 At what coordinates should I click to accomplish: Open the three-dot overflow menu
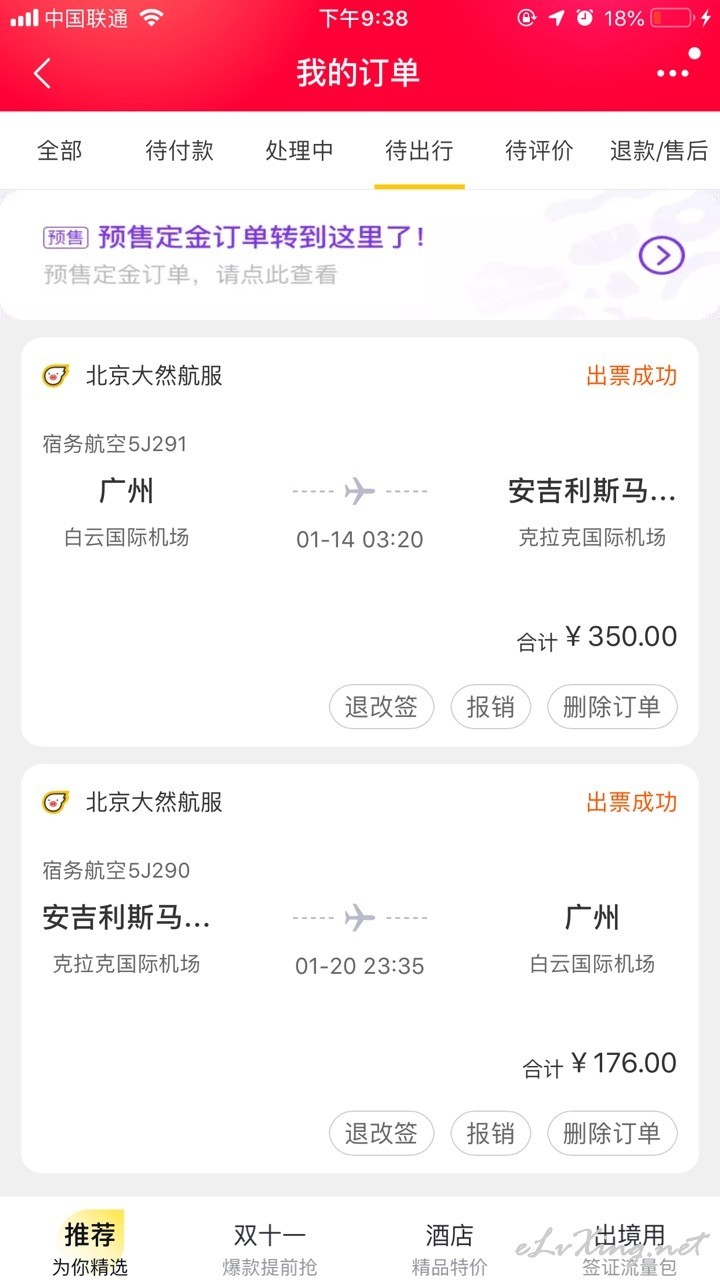pyautogui.click(x=673, y=73)
